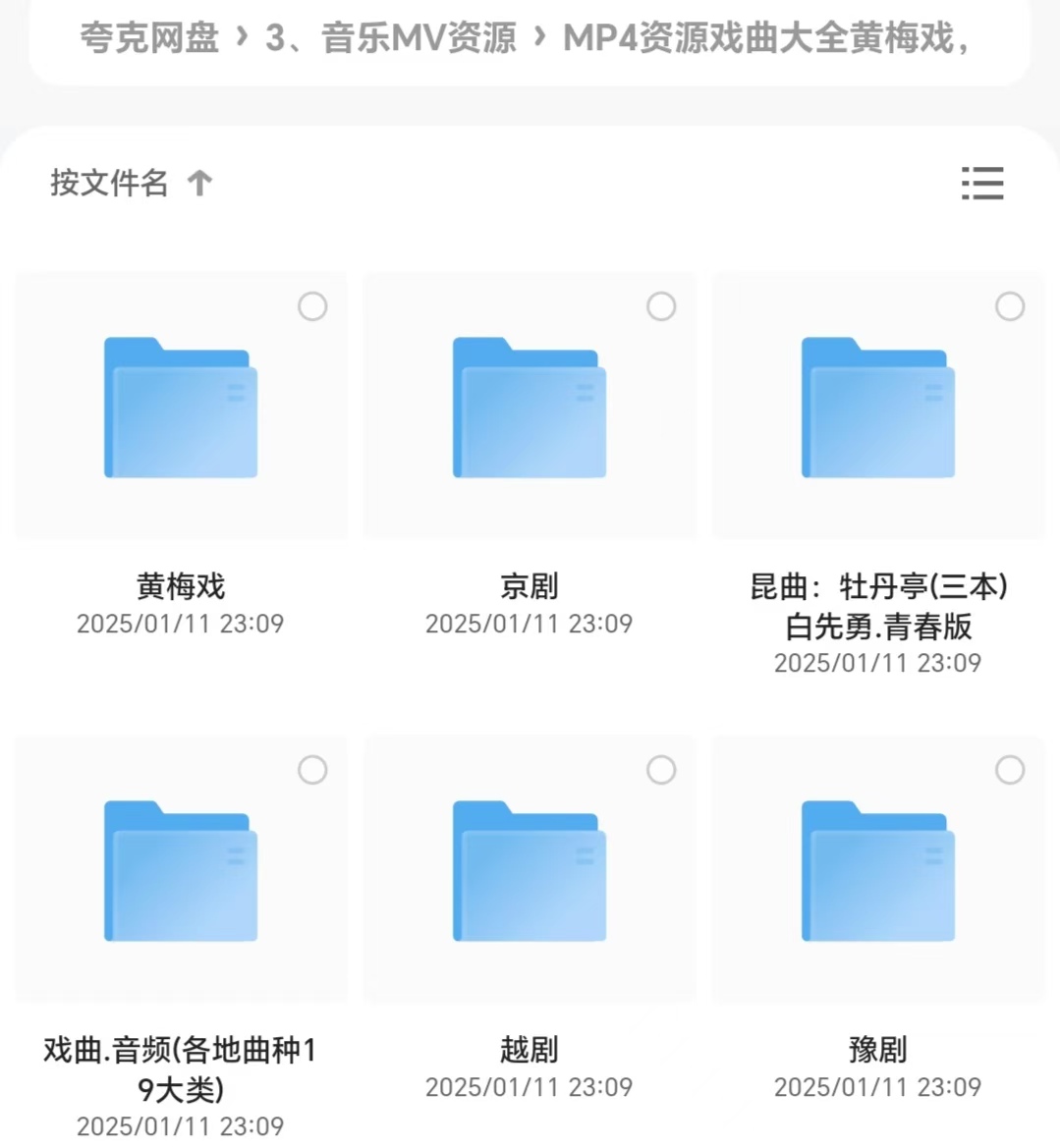Image resolution: width=1060 pixels, height=1148 pixels.
Task: Select the 越剧 folder circle
Action: tap(661, 771)
